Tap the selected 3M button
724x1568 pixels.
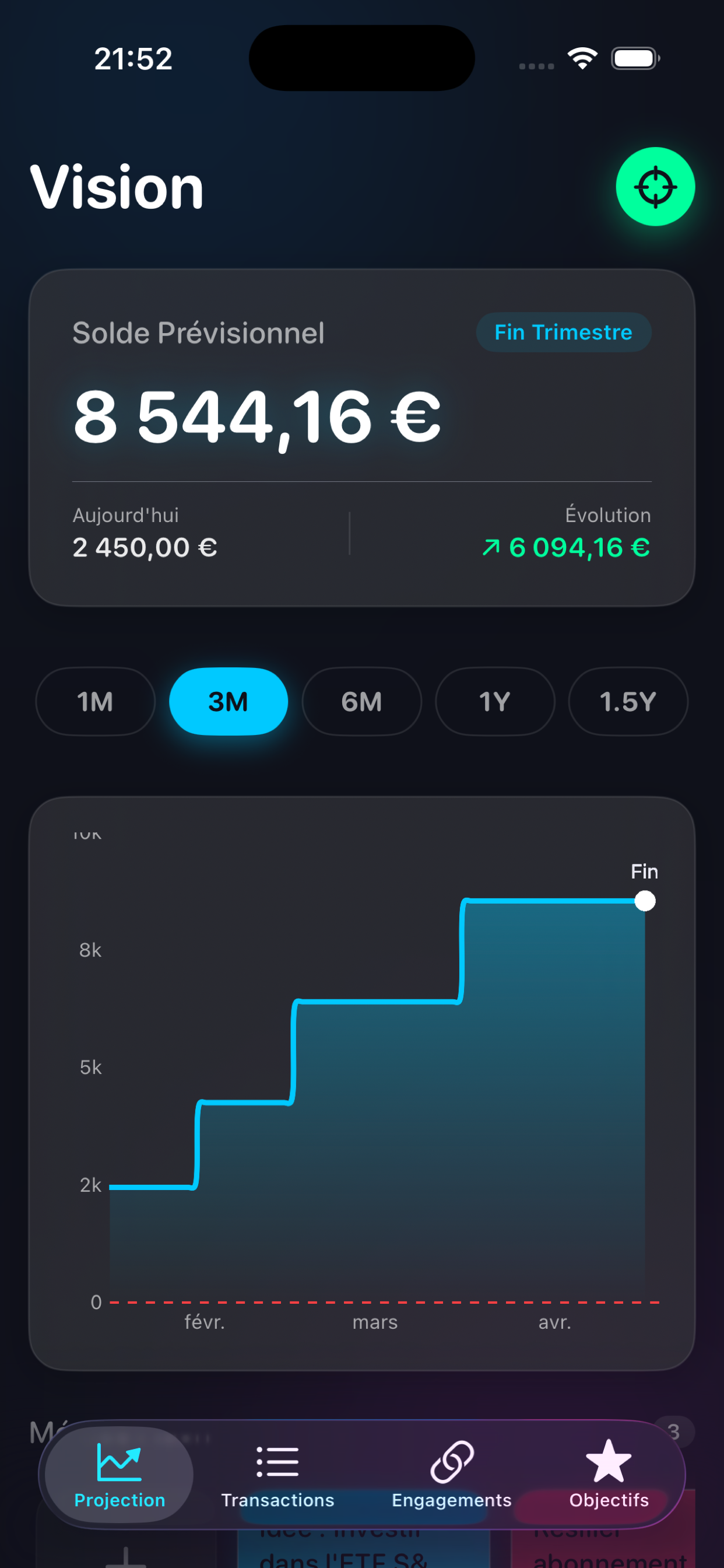229,701
